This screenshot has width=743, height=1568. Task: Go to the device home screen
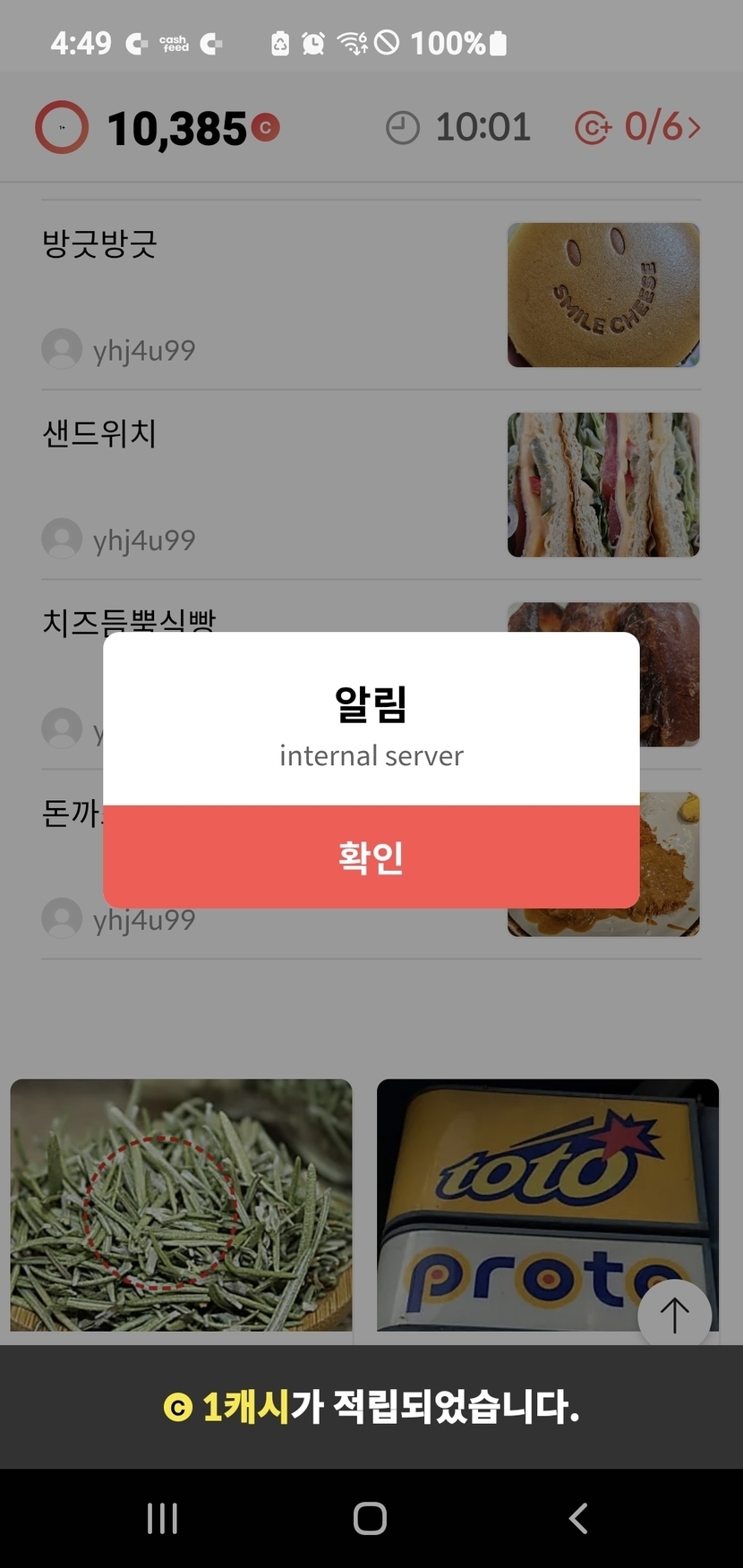370,1518
